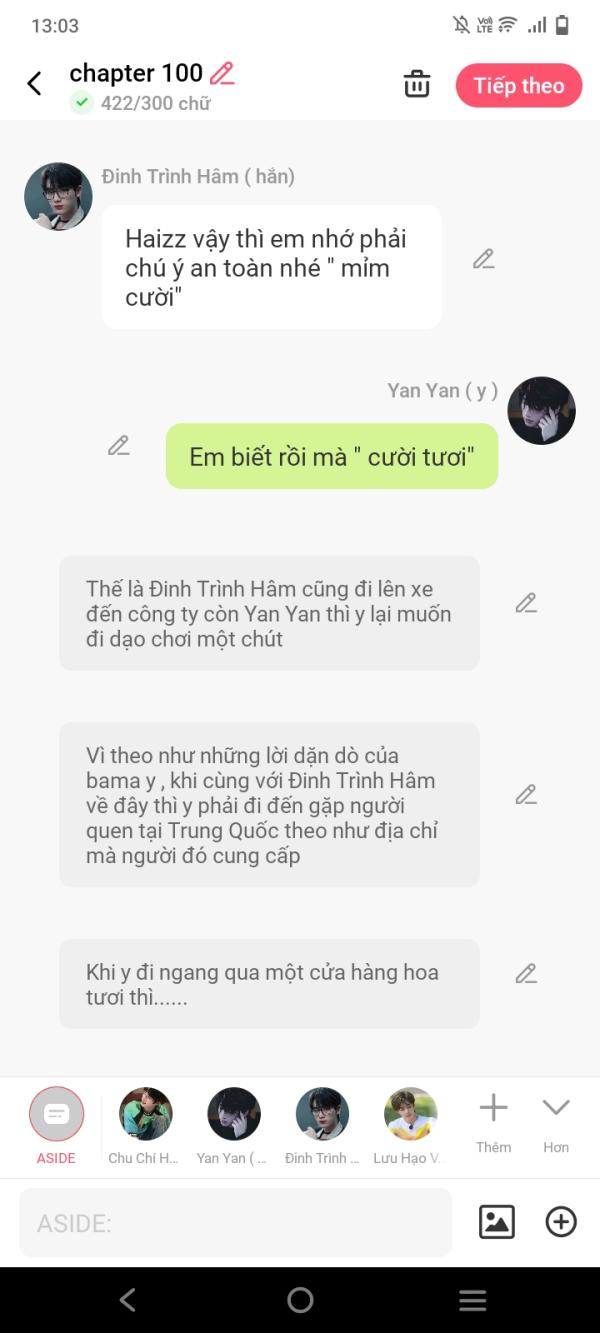Image resolution: width=600 pixels, height=1333 pixels.
Task: Select character Chu Chí H... as speaker
Action: [x=145, y=1115]
